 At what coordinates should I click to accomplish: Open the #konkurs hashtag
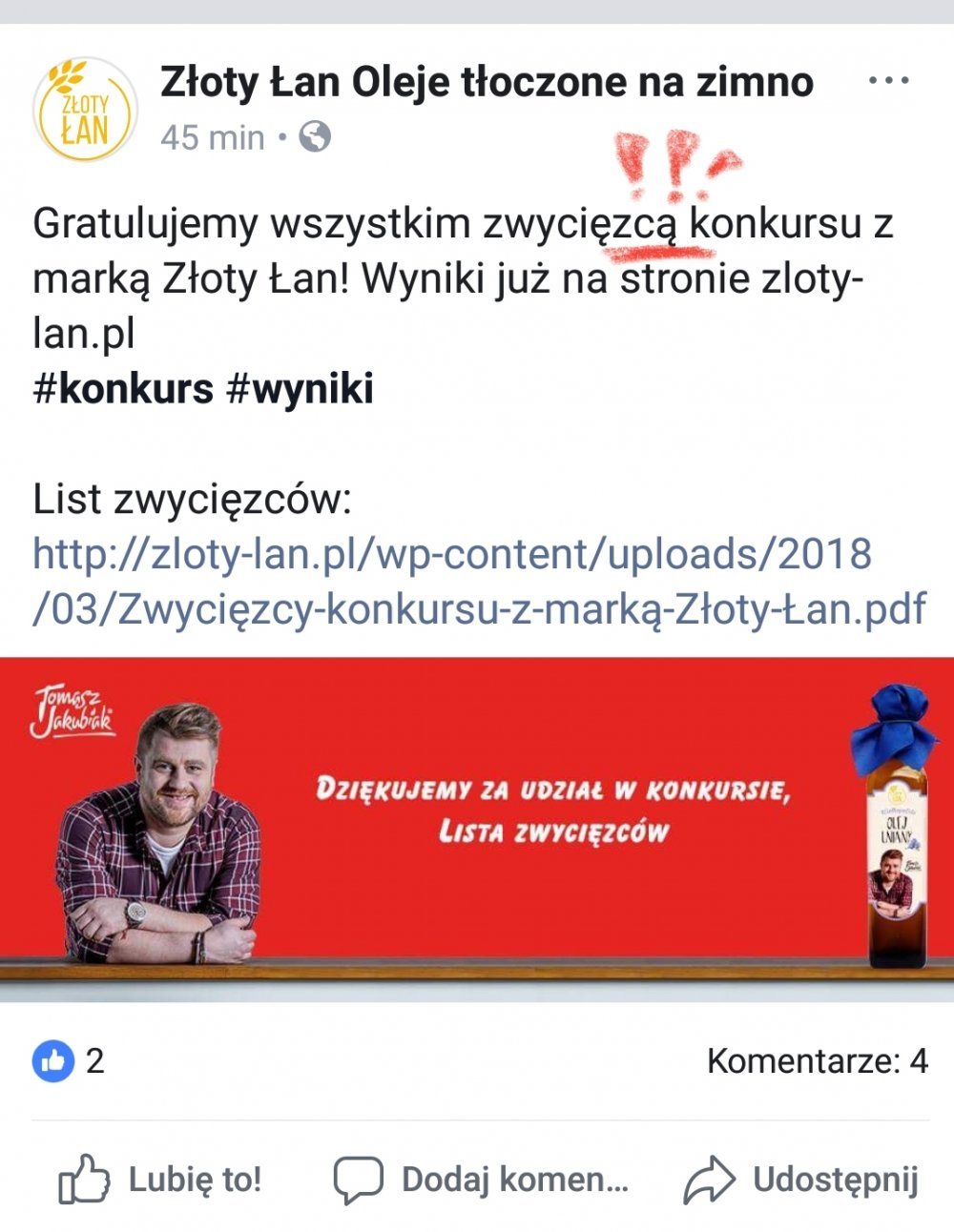pos(123,389)
